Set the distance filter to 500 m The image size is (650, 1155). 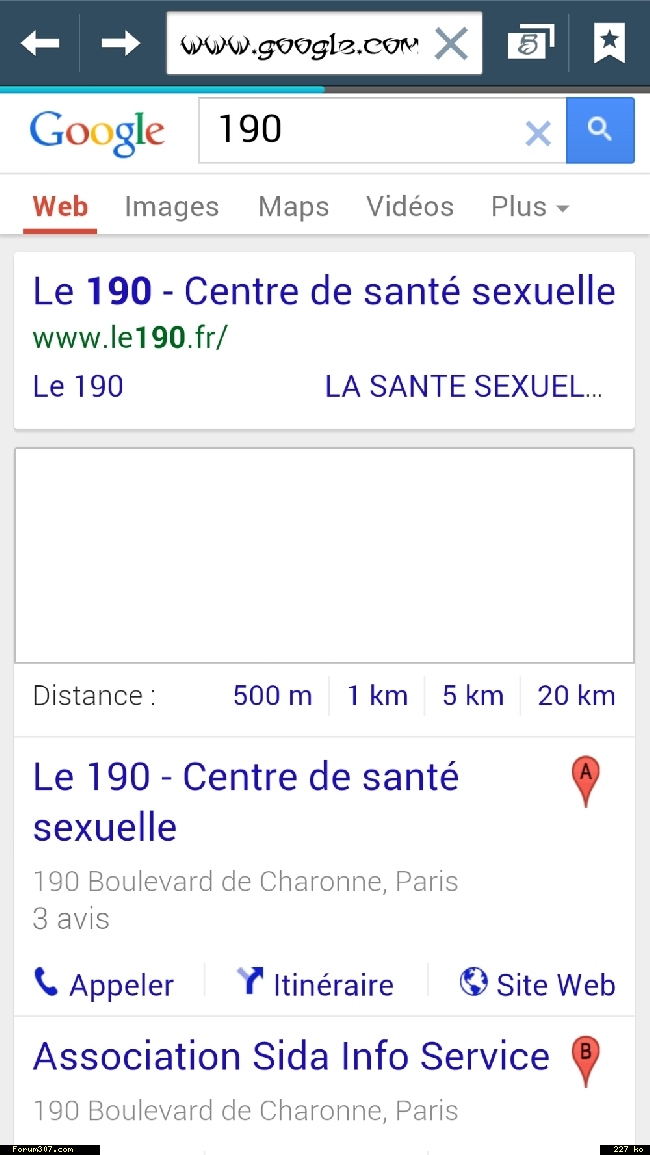273,695
